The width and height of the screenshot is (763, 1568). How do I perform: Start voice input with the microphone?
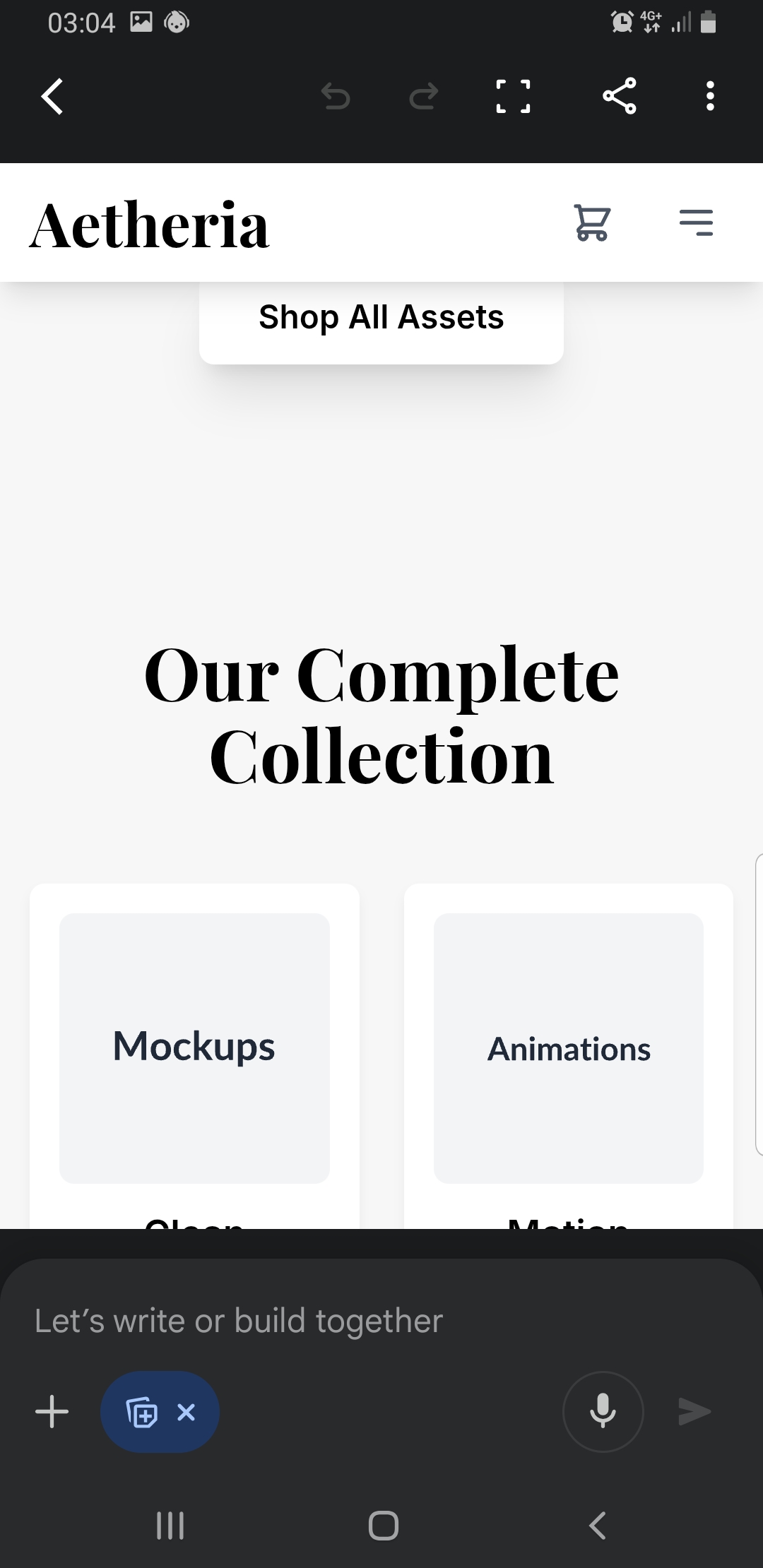point(603,1412)
